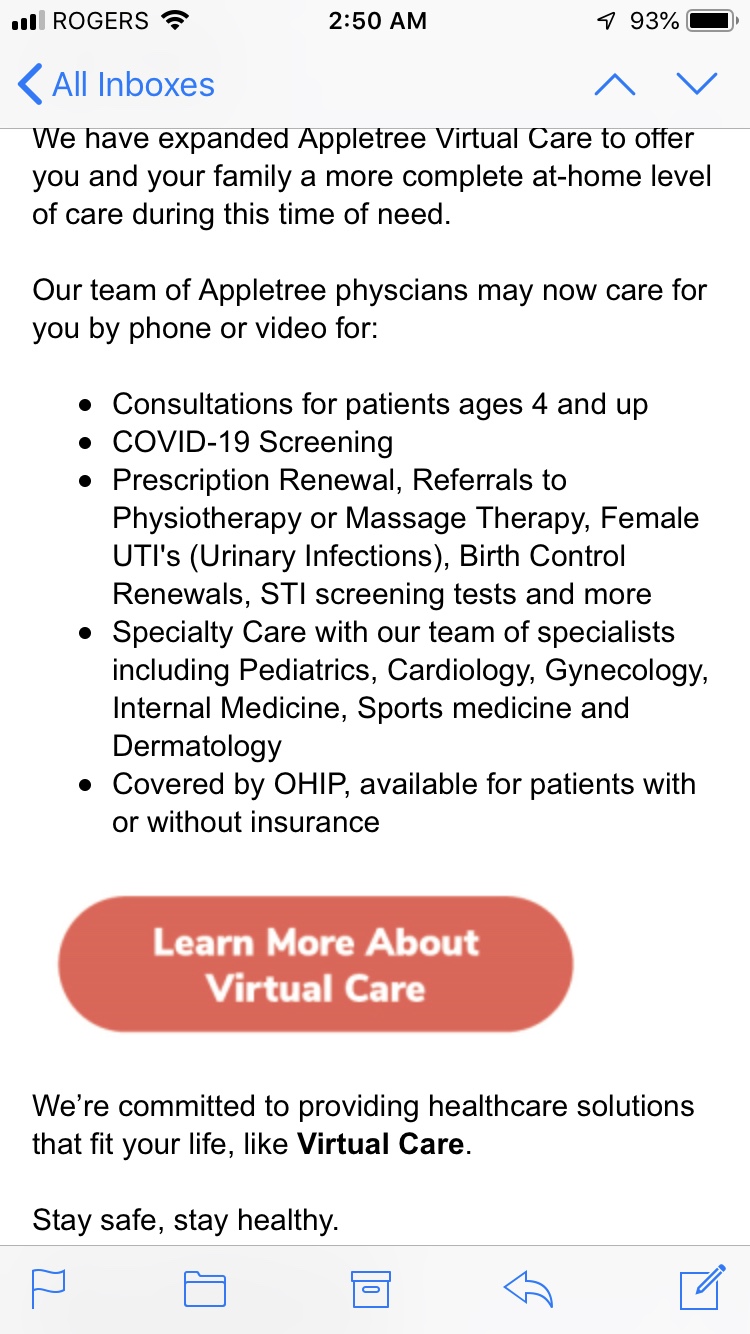This screenshot has height=1334, width=750.
Task: Flag this email
Action: click(x=49, y=1289)
